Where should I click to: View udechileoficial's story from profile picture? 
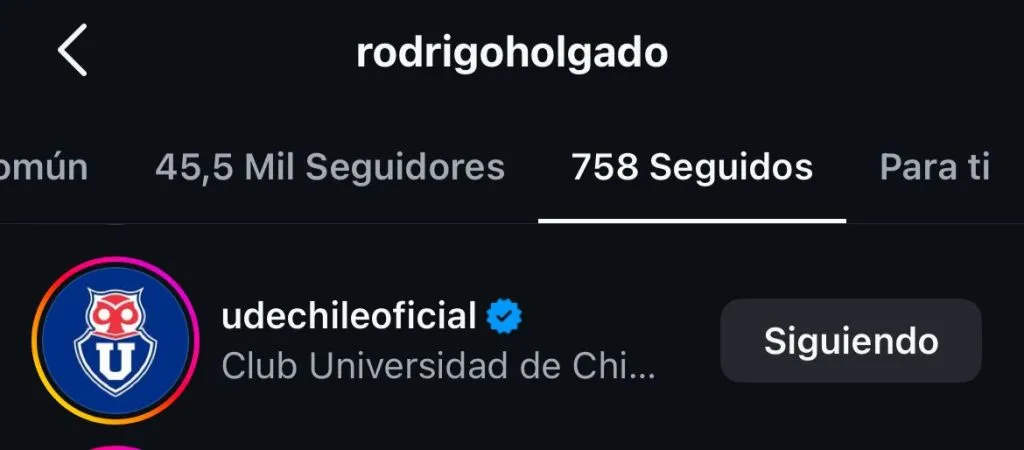pyautogui.click(x=116, y=341)
